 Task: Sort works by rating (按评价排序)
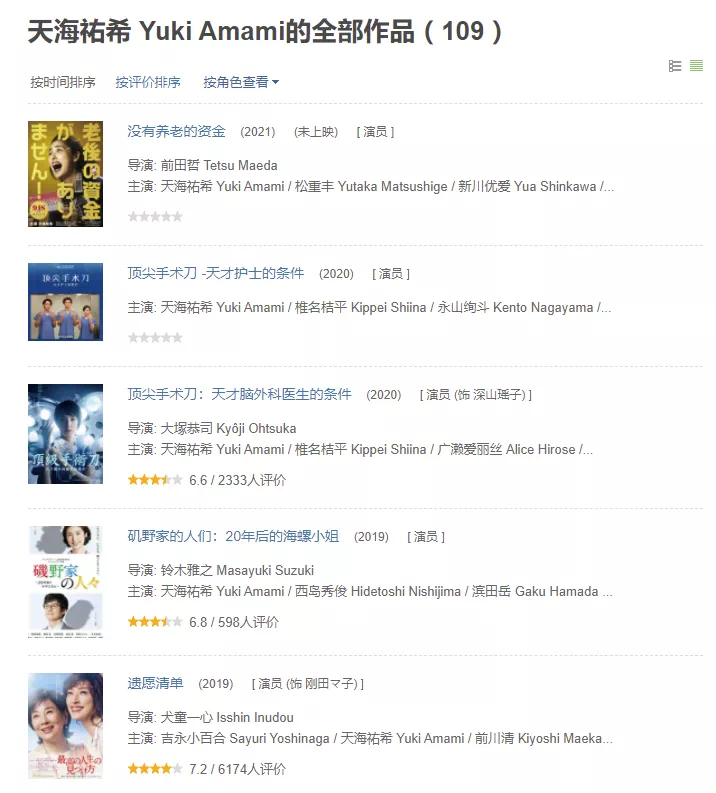coord(148,82)
